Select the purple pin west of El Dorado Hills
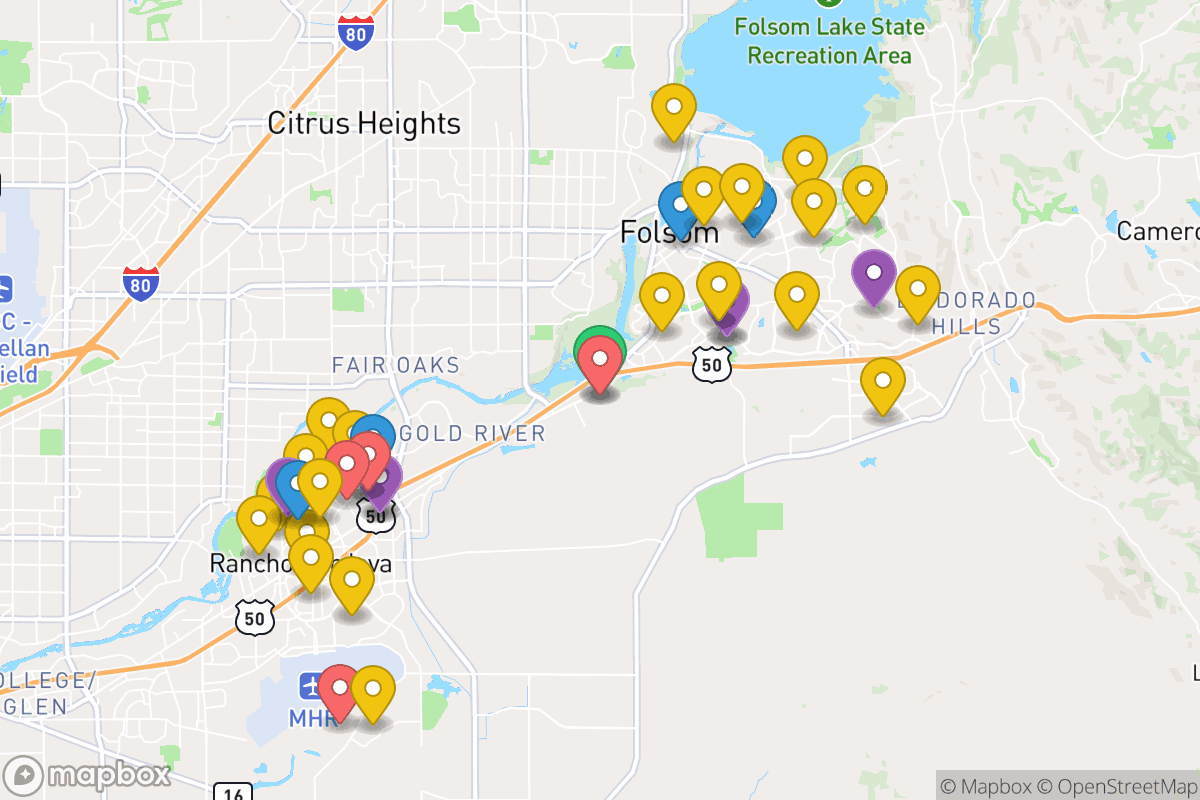 click(x=874, y=273)
